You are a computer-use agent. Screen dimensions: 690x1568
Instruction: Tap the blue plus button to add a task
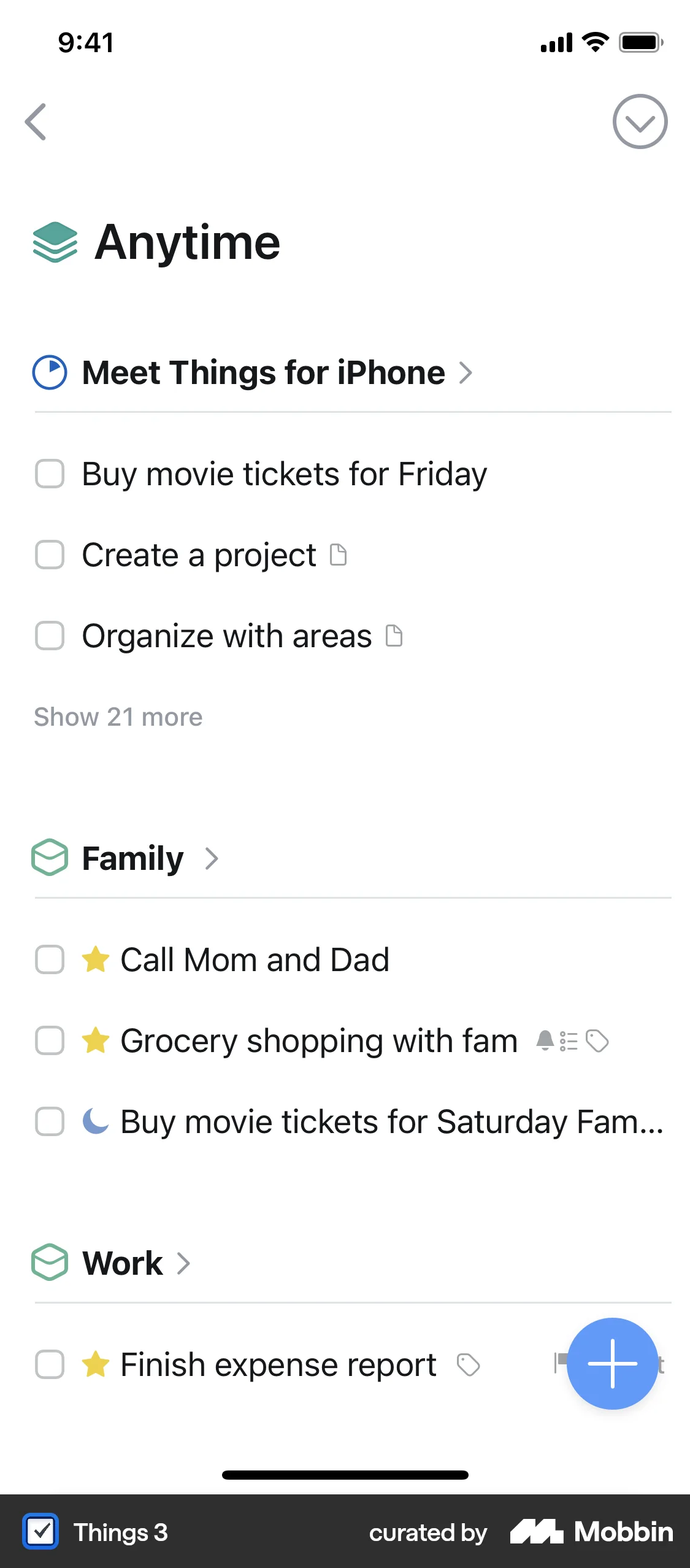[x=612, y=1364]
